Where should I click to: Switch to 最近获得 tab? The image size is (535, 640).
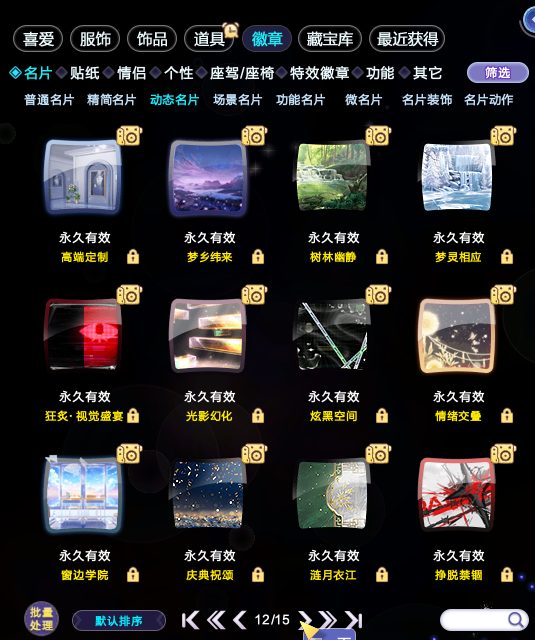click(407, 39)
